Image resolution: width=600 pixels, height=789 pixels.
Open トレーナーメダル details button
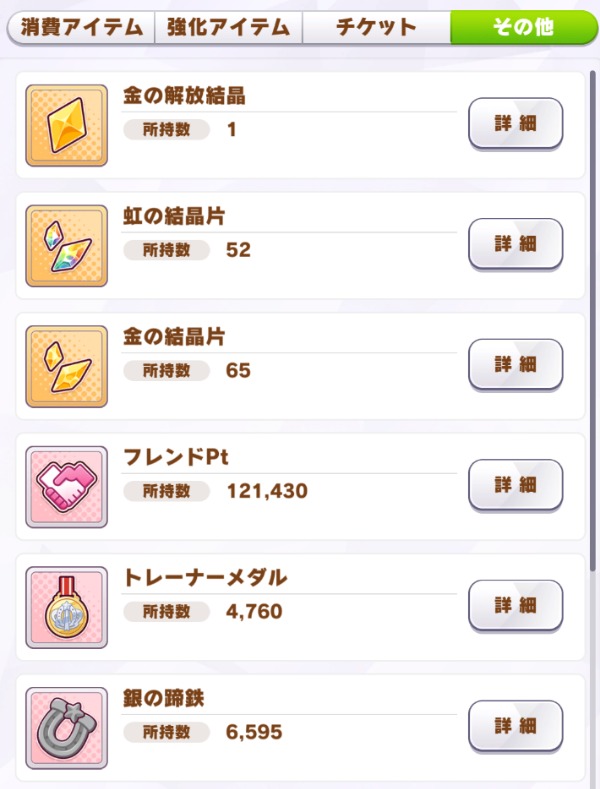coord(515,605)
